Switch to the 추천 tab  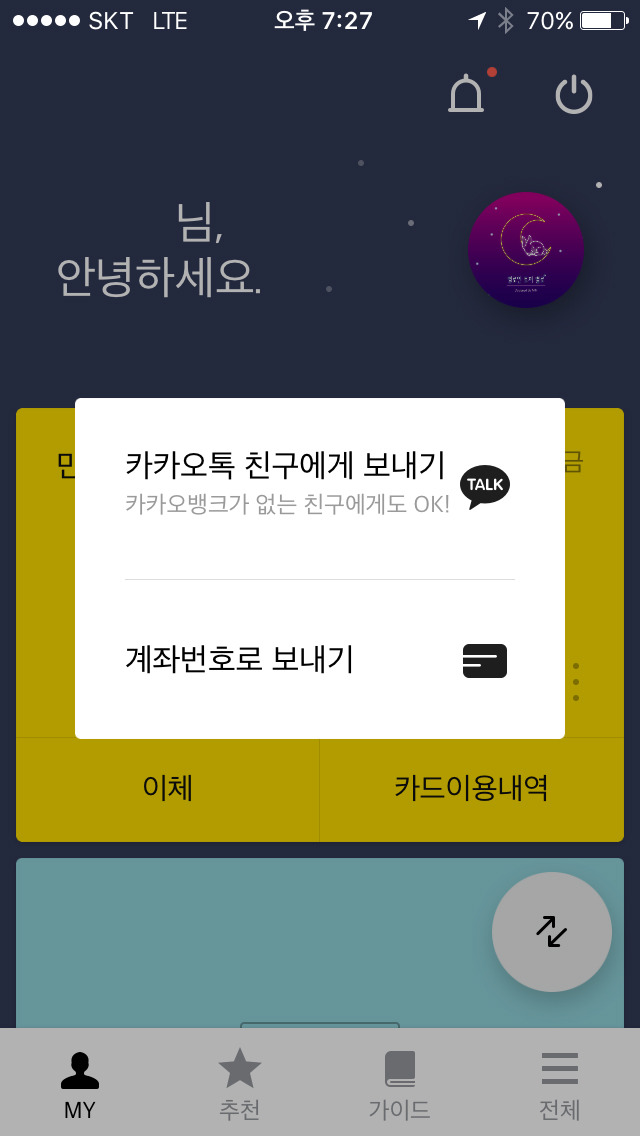(240, 1082)
